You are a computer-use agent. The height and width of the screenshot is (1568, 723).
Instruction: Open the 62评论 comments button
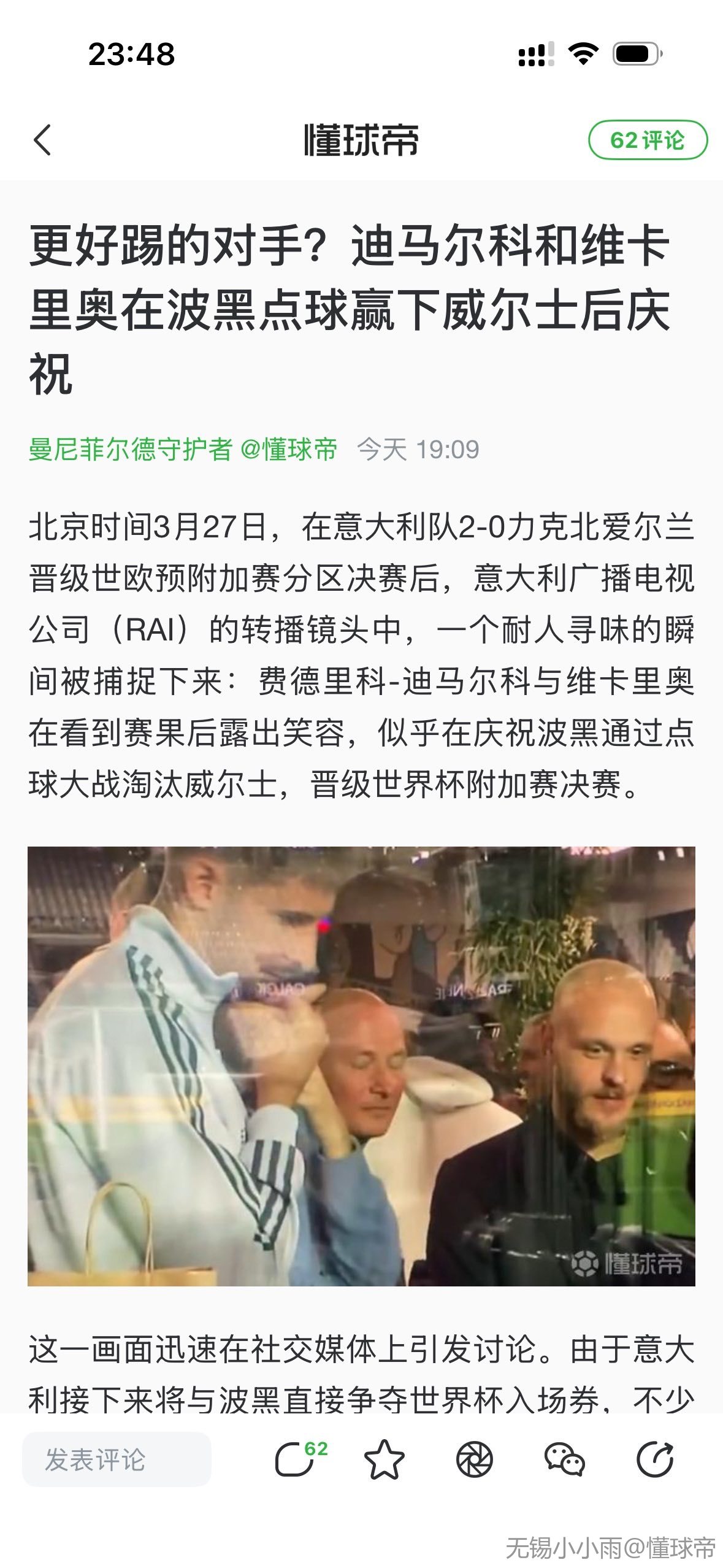647,140
